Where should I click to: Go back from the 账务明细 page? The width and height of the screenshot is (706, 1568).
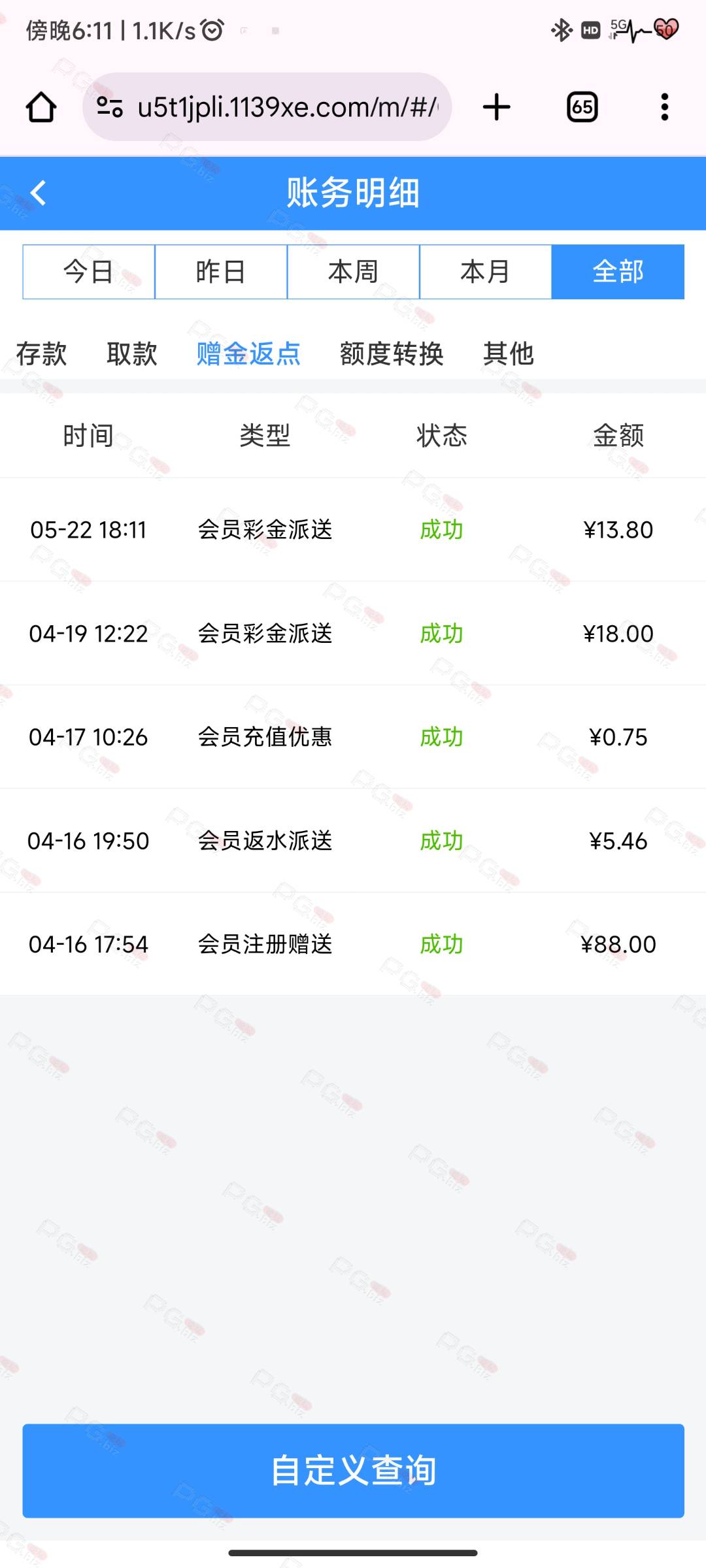39,193
